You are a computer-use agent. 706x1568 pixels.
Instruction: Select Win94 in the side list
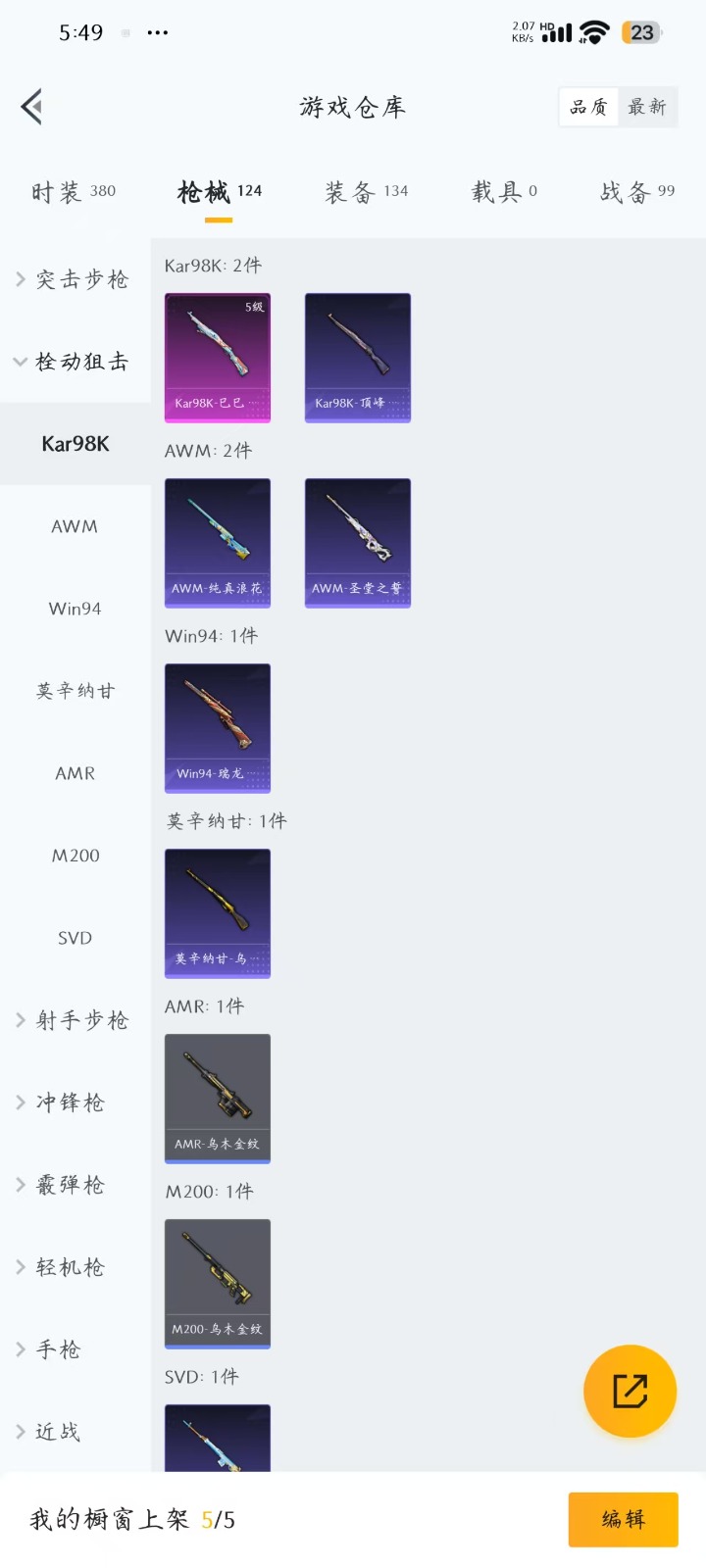pyautogui.click(x=75, y=609)
